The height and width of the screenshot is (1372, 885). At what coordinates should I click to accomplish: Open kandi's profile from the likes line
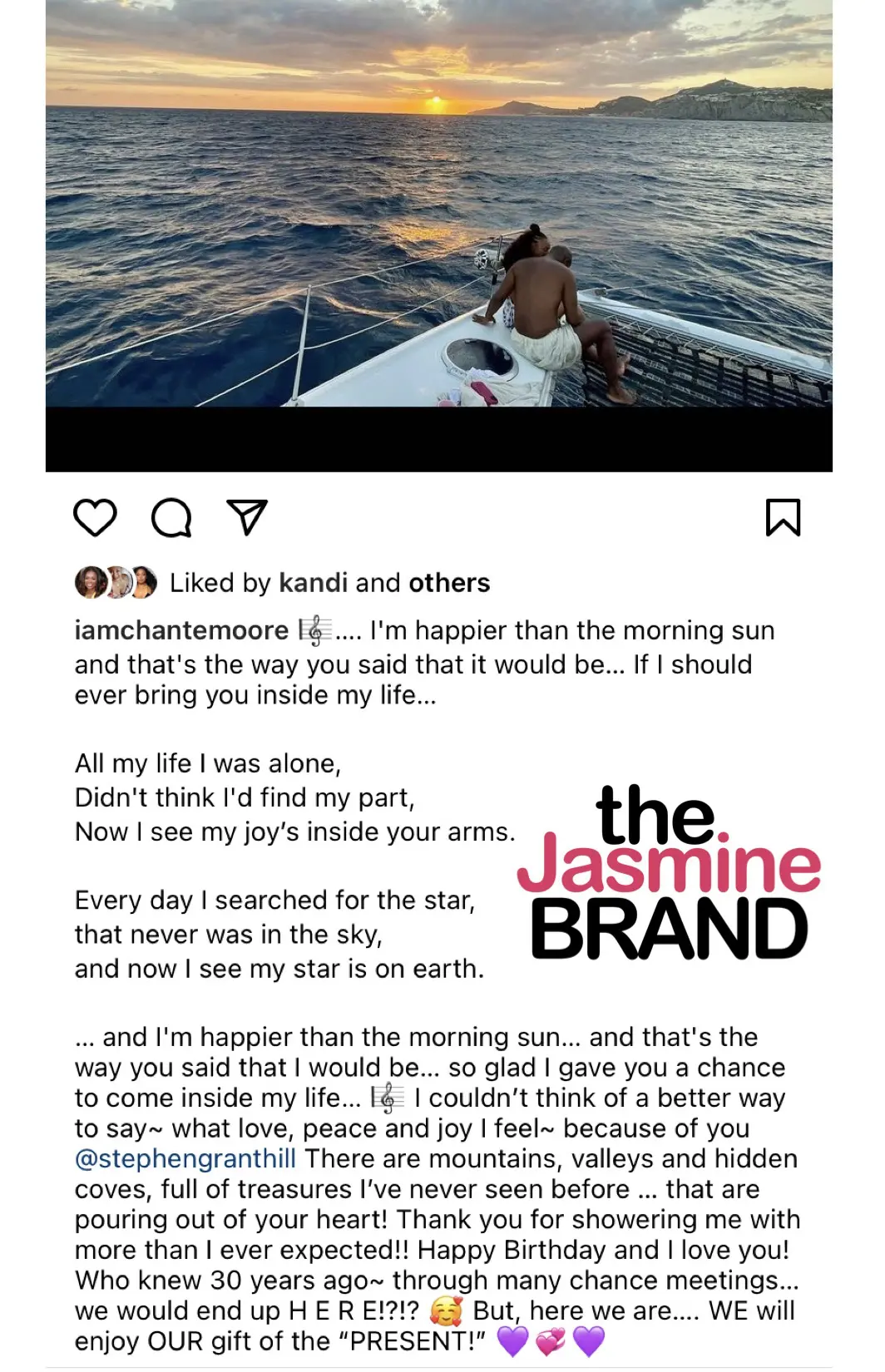(313, 583)
